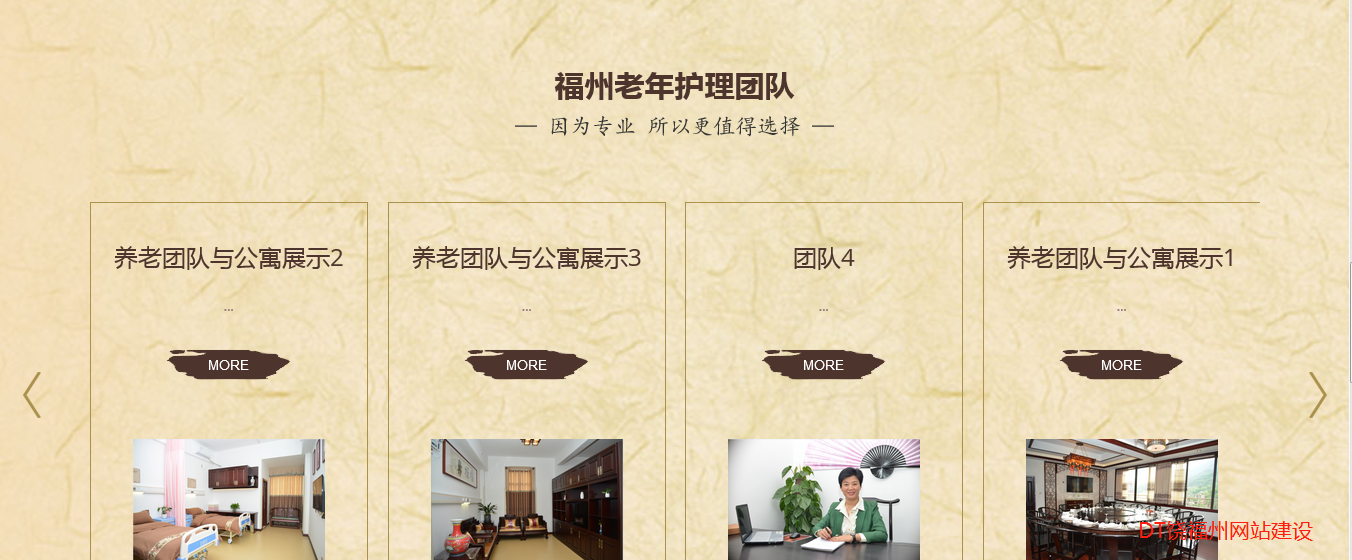This screenshot has width=1352, height=560.
Task: Open the 养老团队与公寓展示3 title link
Action: click(526, 259)
